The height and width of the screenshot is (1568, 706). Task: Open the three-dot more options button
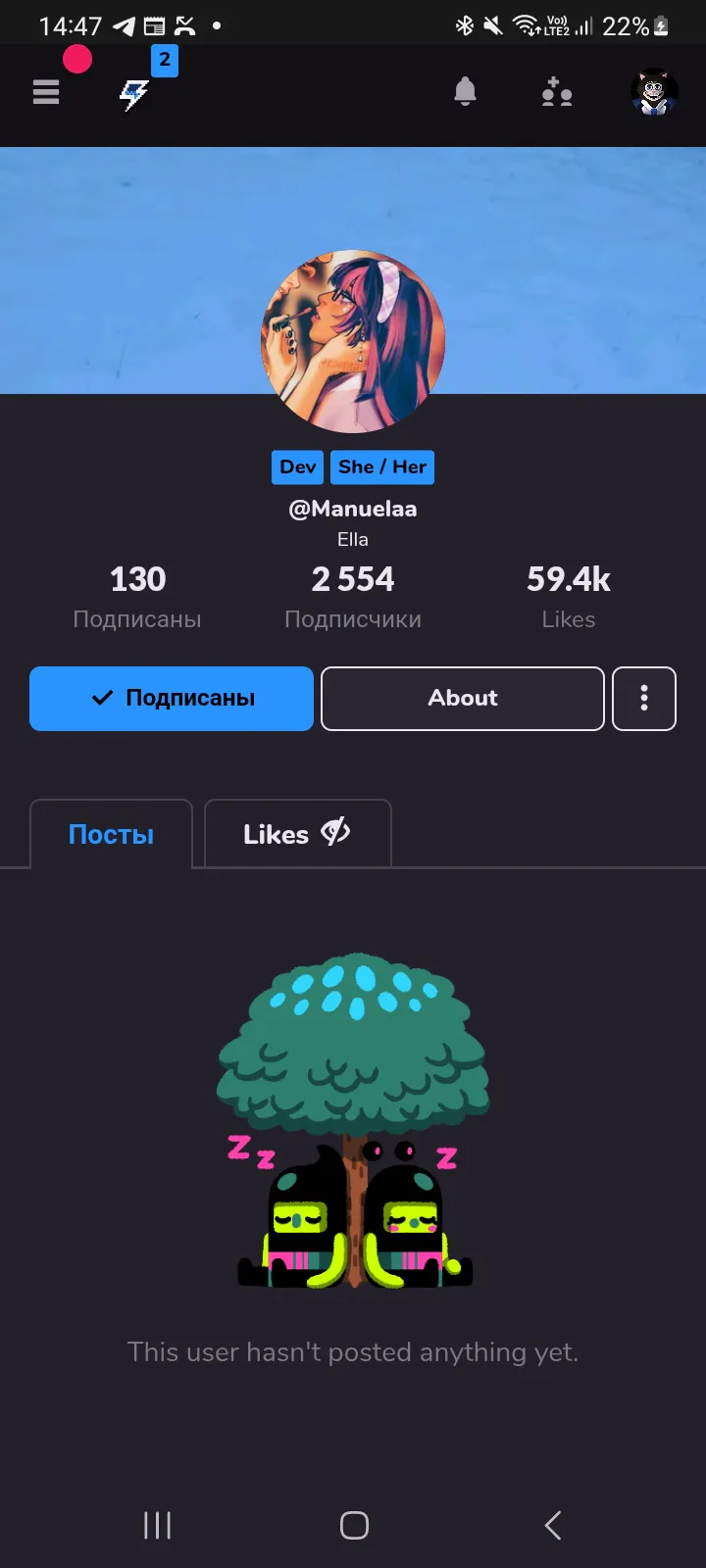click(x=644, y=699)
